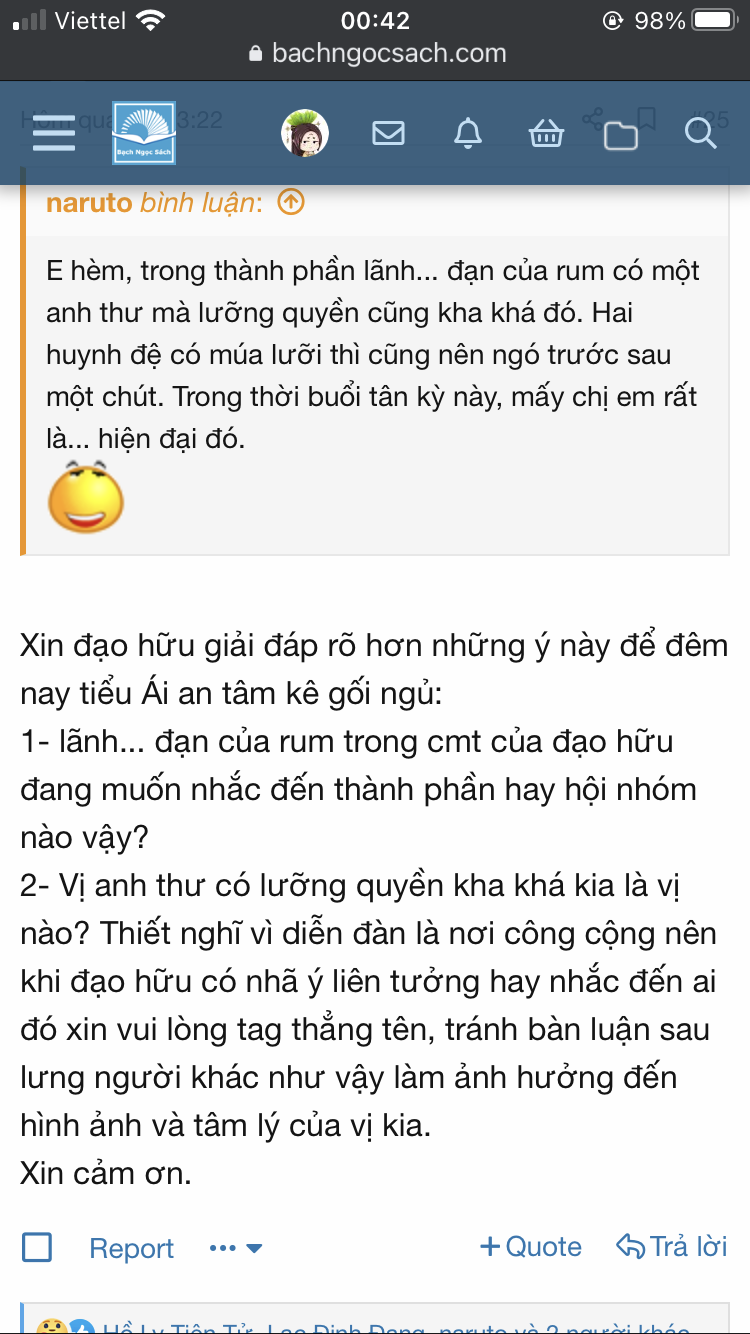
Task: Tick the post selection checkbox
Action: point(37,1247)
